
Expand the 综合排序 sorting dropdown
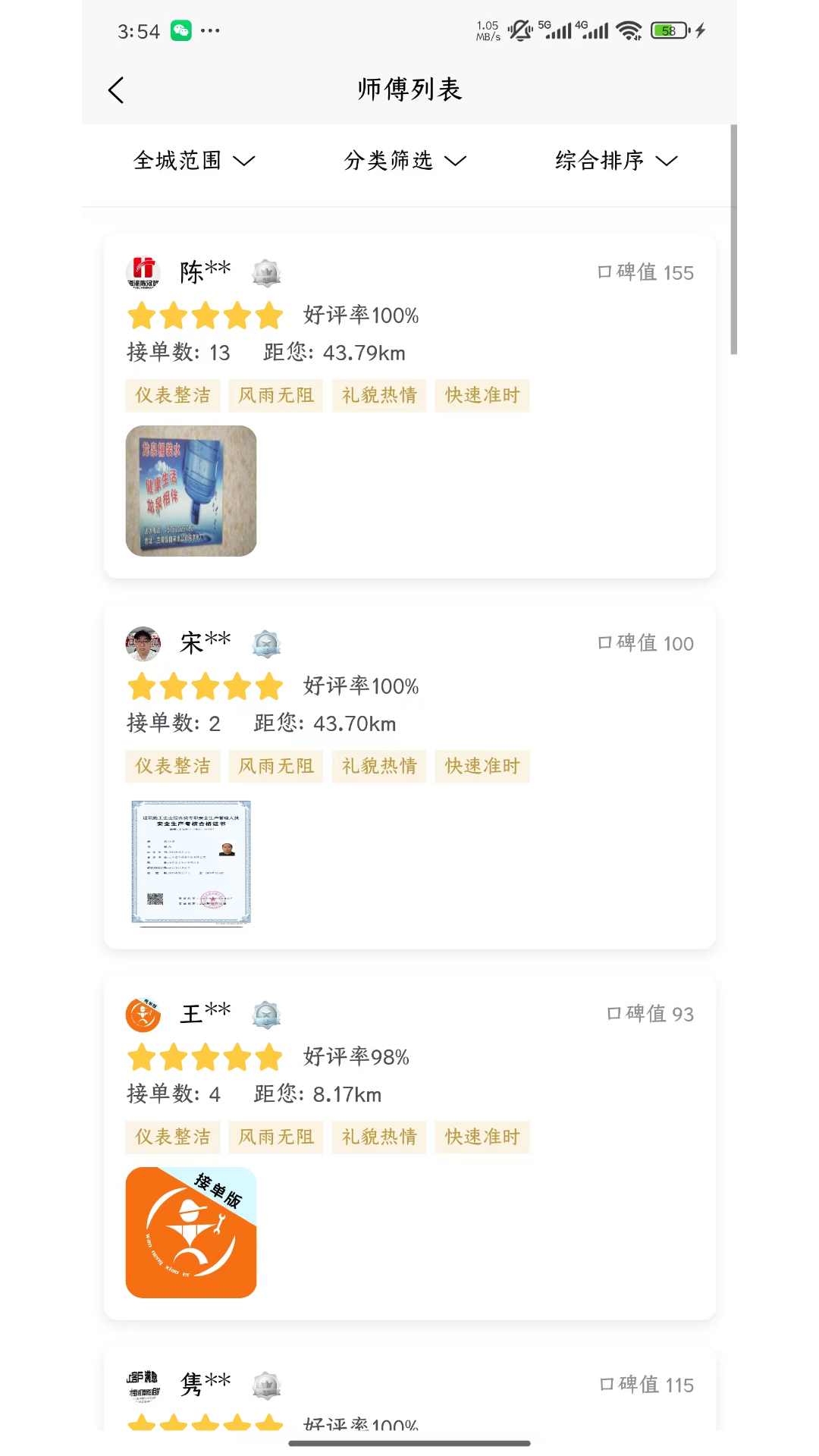point(614,161)
